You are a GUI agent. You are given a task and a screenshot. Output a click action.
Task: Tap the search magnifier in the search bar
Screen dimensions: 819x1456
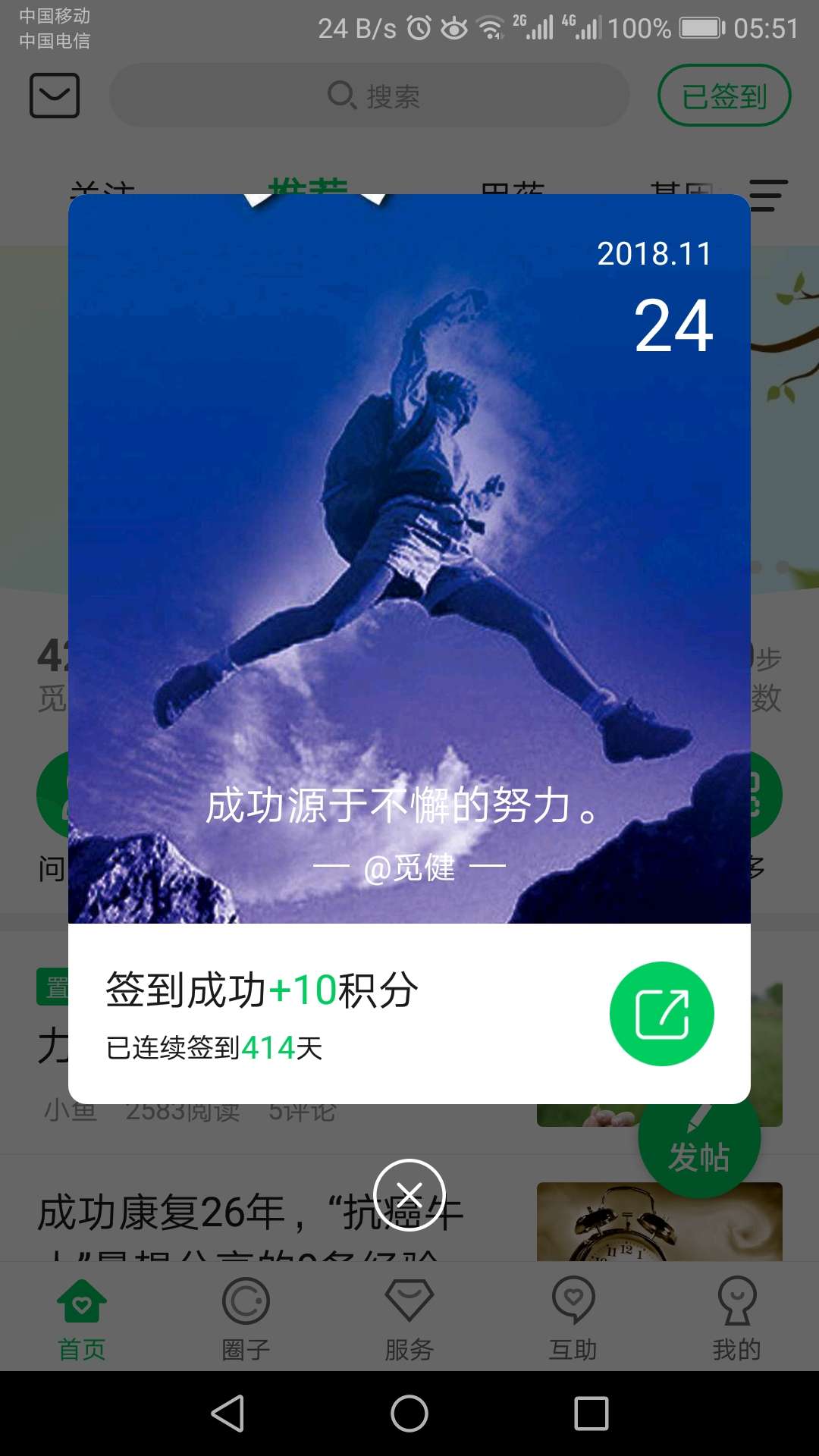point(340,96)
